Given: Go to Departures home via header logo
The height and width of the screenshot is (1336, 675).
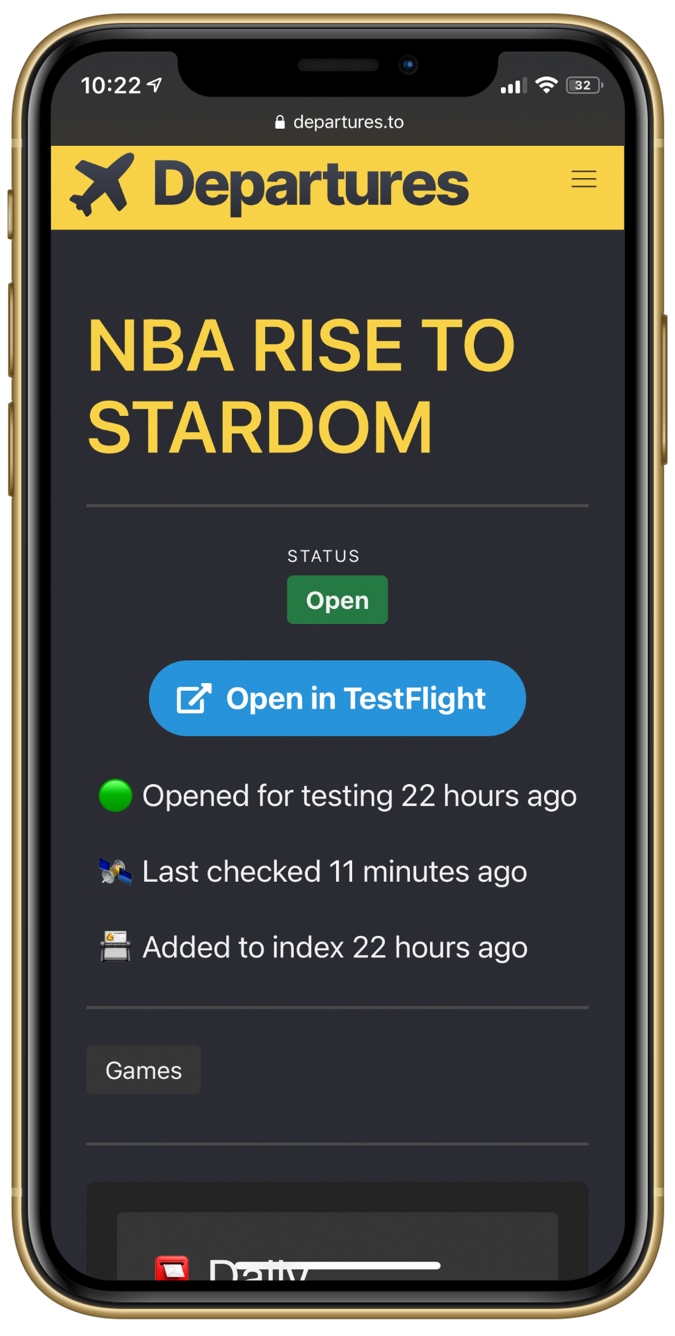Looking at the screenshot, I should tap(270, 186).
